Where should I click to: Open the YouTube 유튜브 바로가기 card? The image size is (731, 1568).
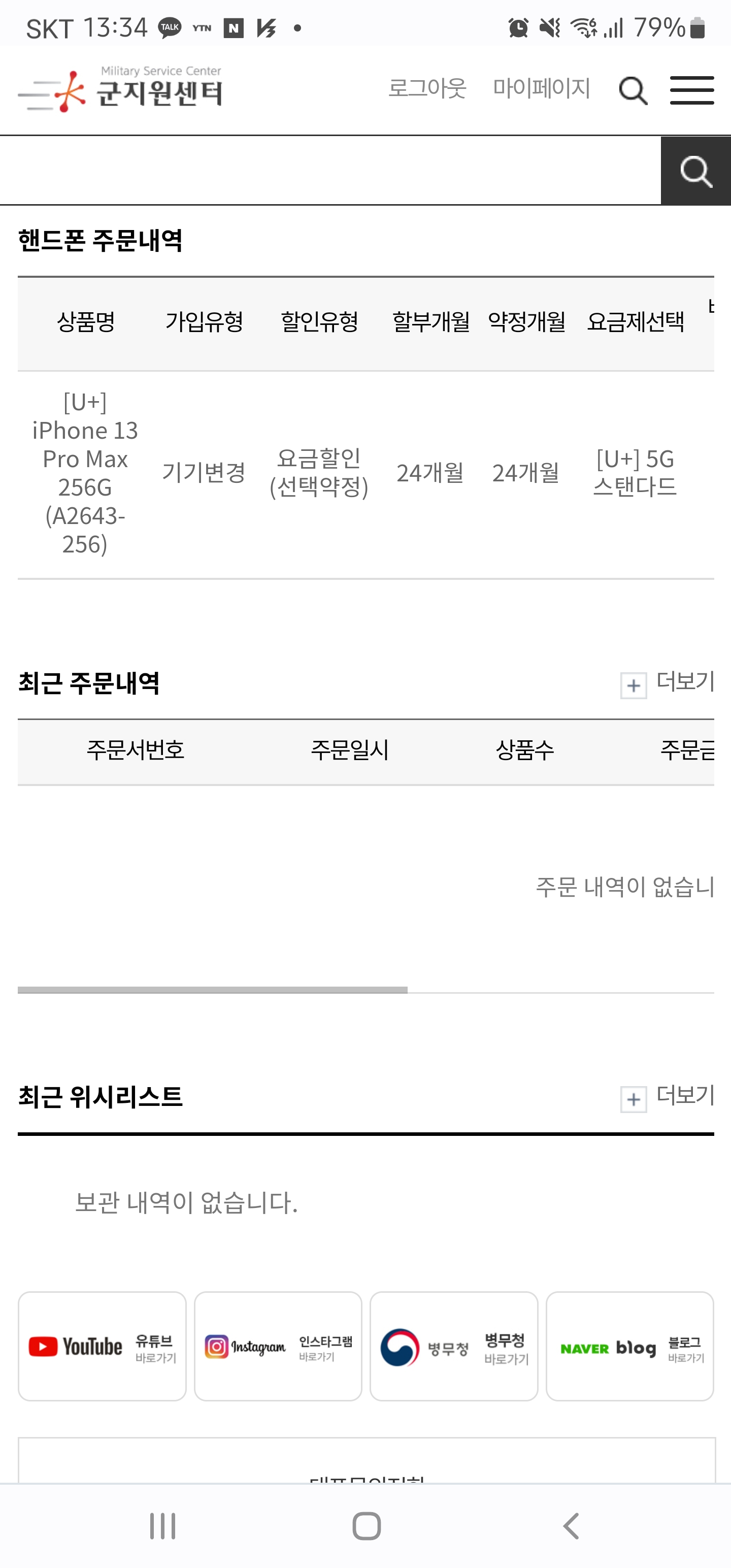click(102, 1346)
